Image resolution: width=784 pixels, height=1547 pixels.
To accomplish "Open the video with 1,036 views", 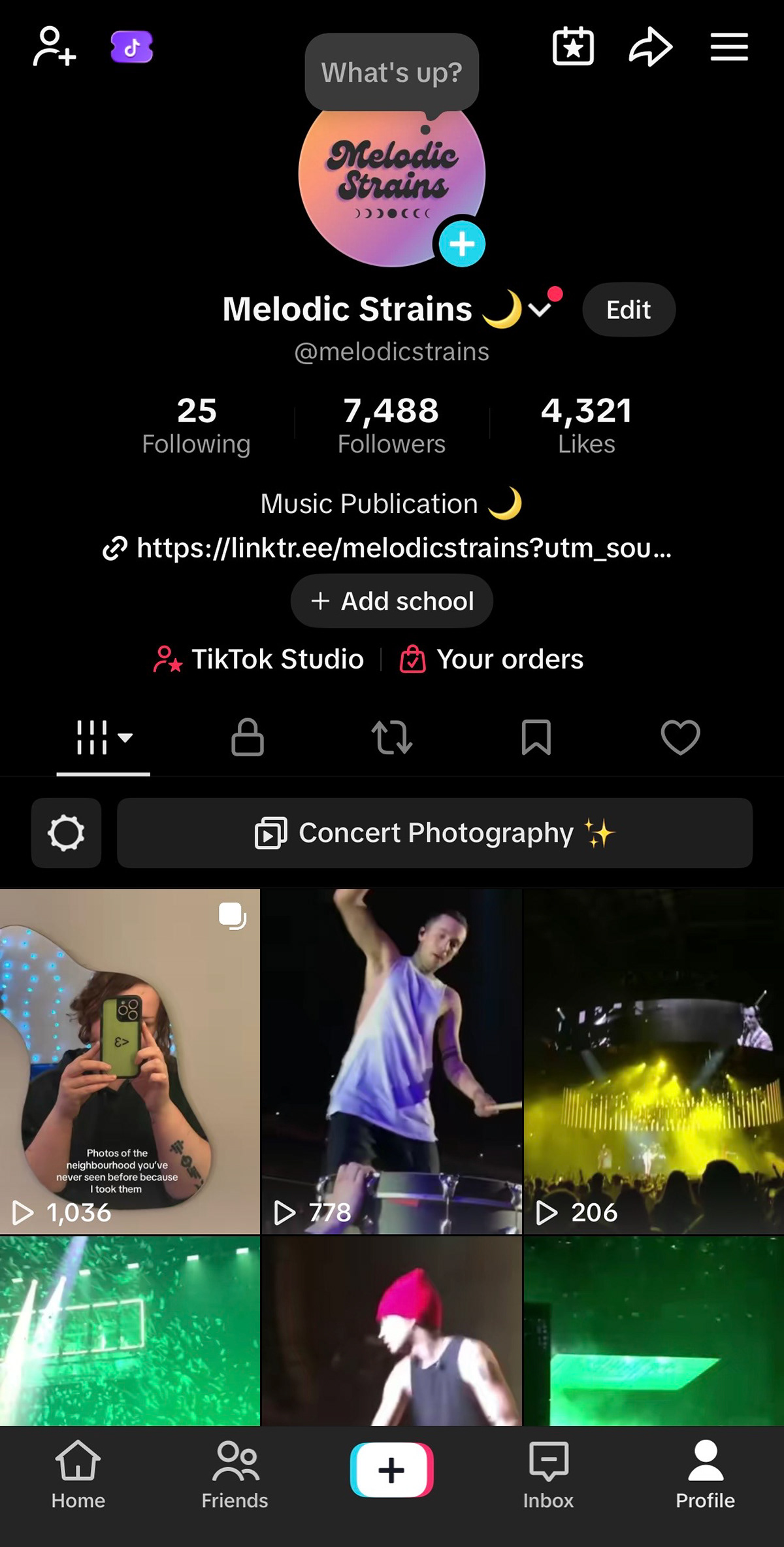I will (x=129, y=1061).
